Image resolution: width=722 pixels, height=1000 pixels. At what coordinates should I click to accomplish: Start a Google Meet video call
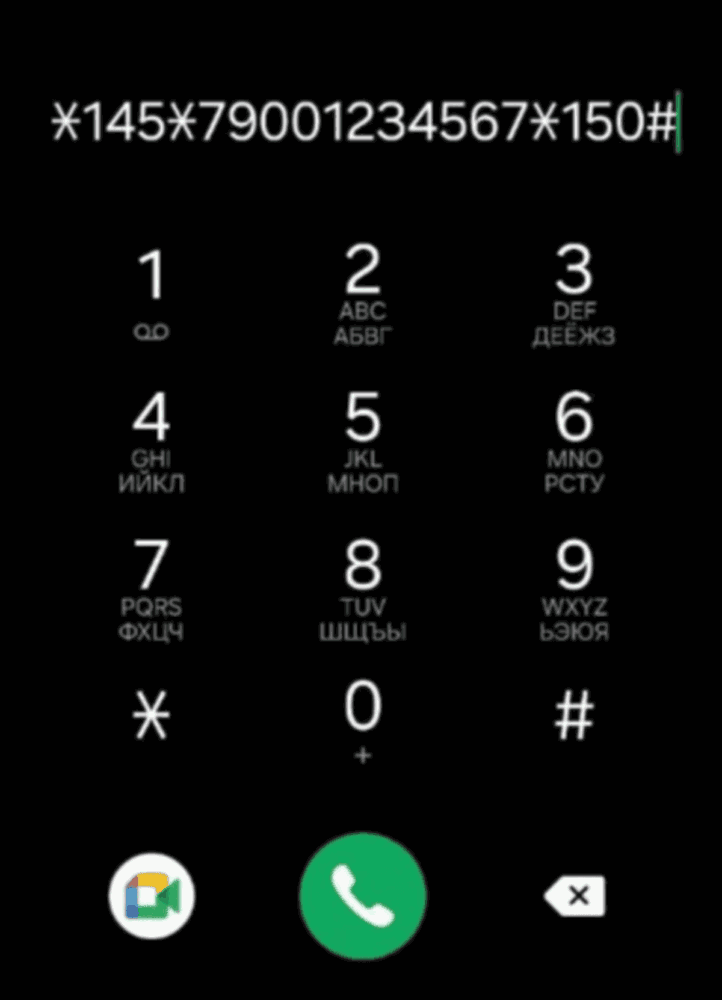pos(152,896)
